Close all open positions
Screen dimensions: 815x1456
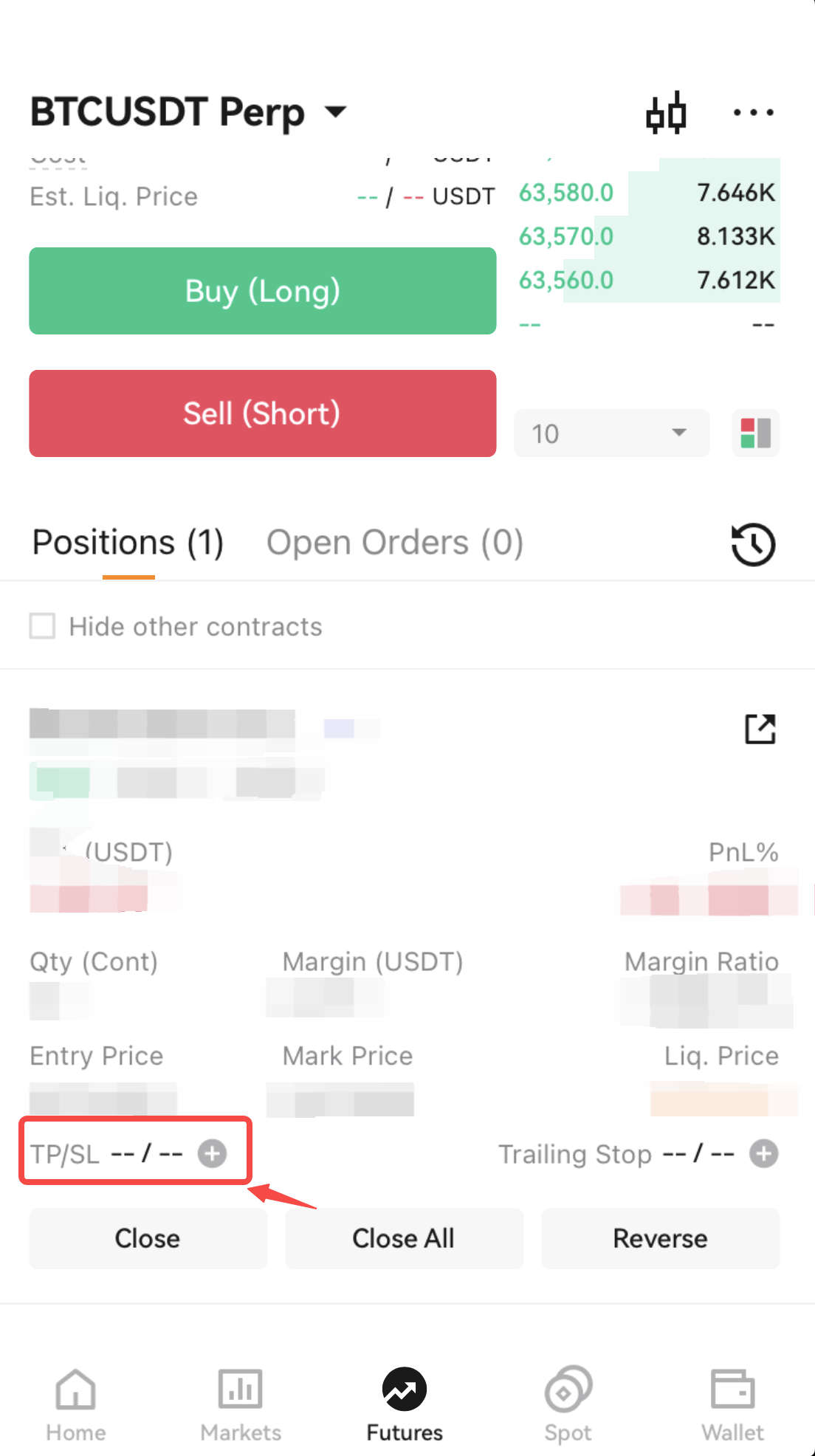(x=403, y=1238)
